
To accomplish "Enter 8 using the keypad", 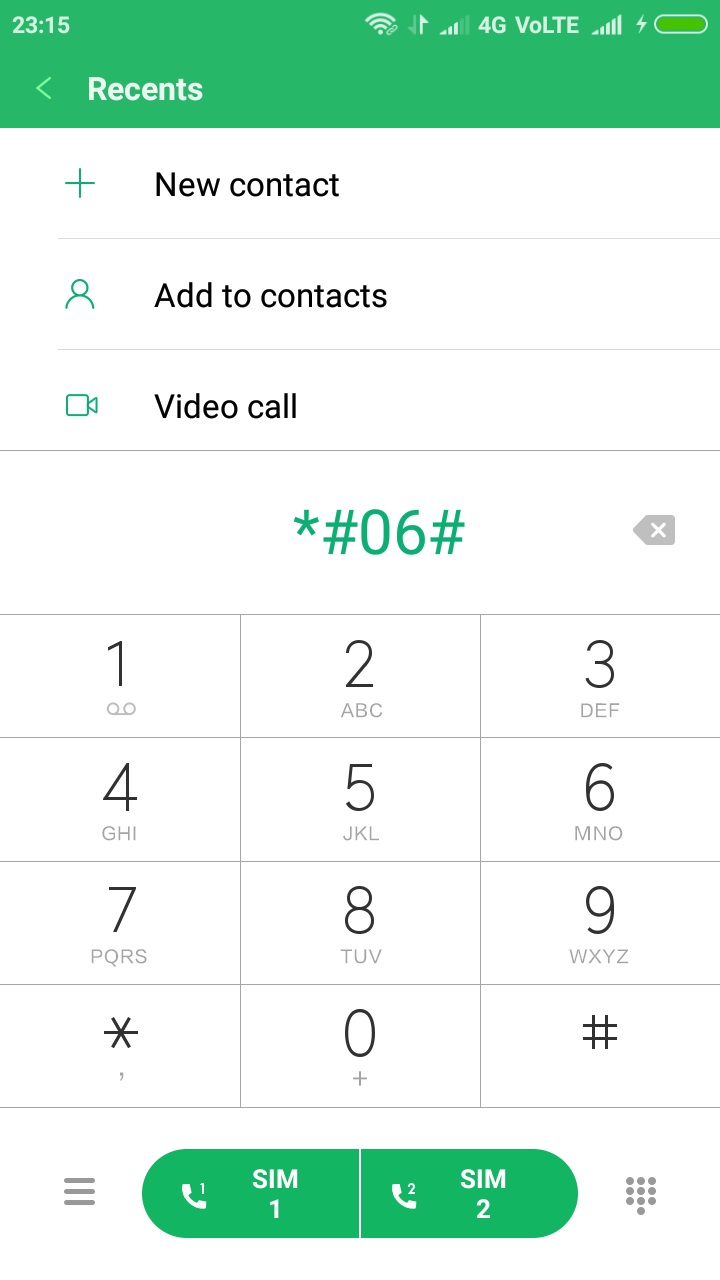I will tap(360, 922).
